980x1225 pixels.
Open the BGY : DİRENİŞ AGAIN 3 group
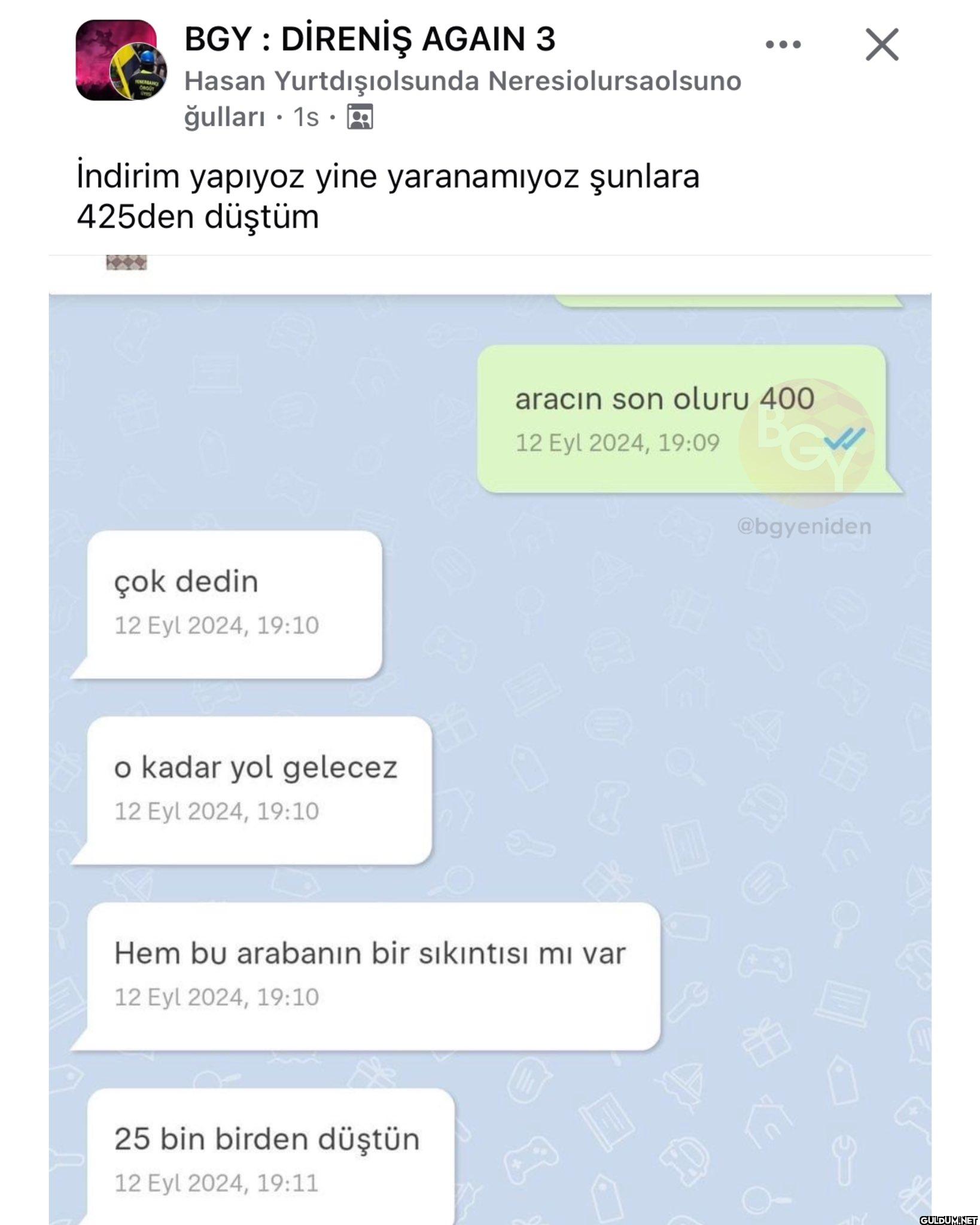click(x=370, y=39)
